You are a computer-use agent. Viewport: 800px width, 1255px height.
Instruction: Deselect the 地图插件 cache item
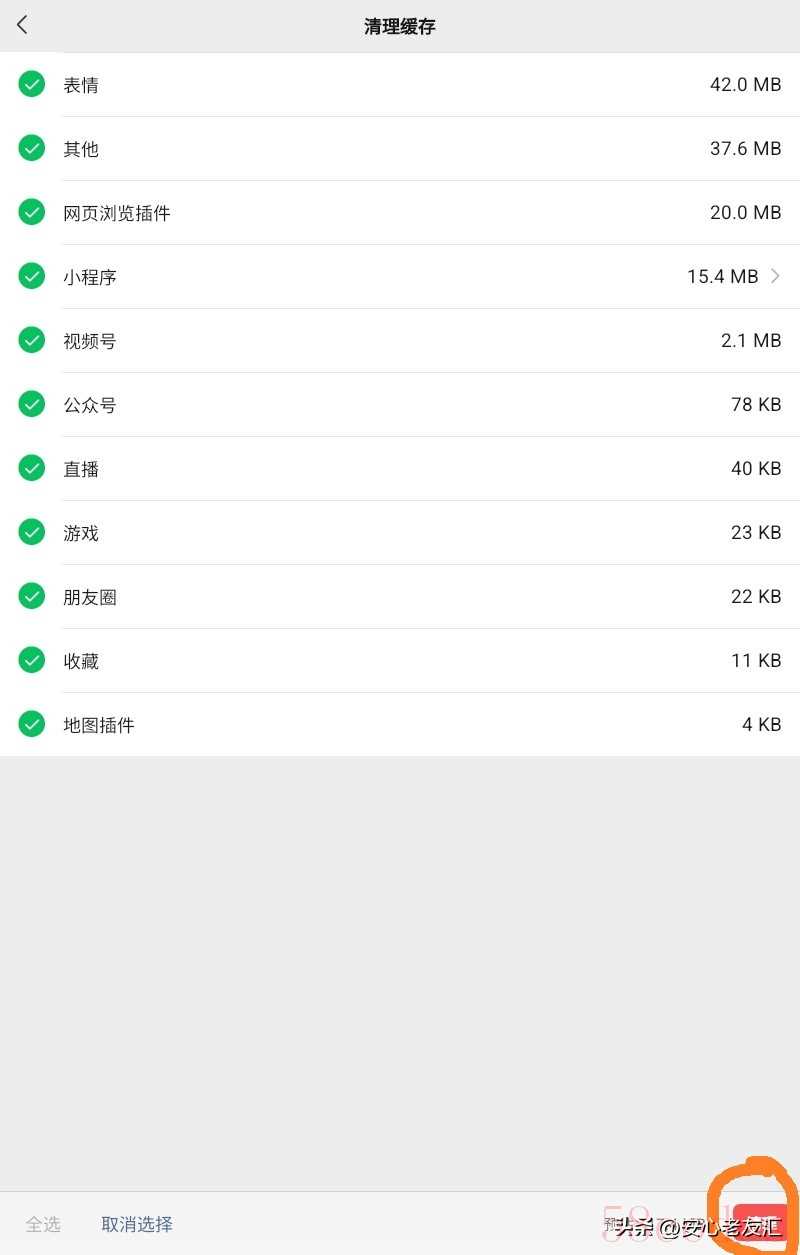(32, 725)
